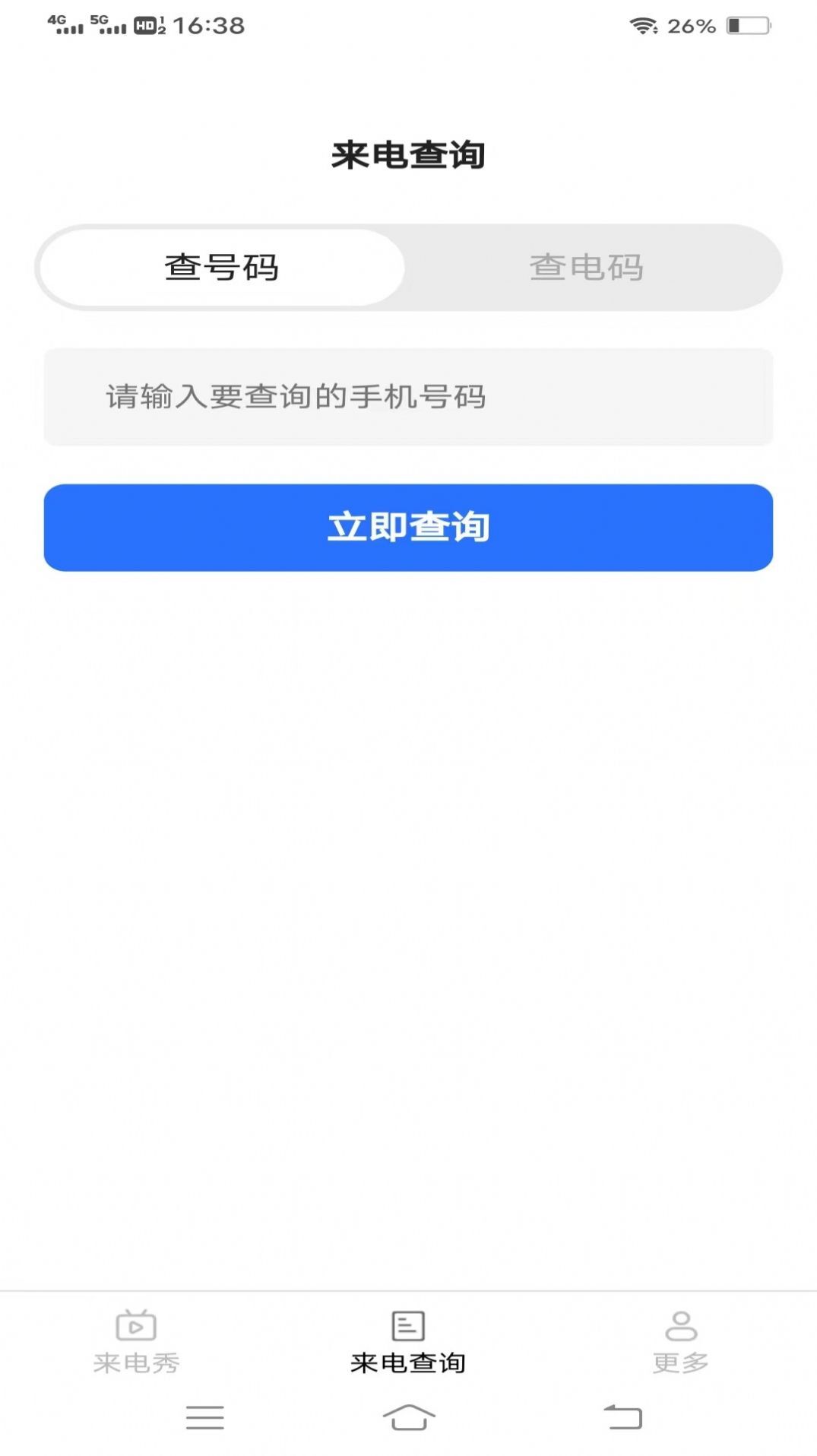The width and height of the screenshot is (817, 1456).
Task: Toggle to 查电码 mode in segmented control
Action: point(588,268)
